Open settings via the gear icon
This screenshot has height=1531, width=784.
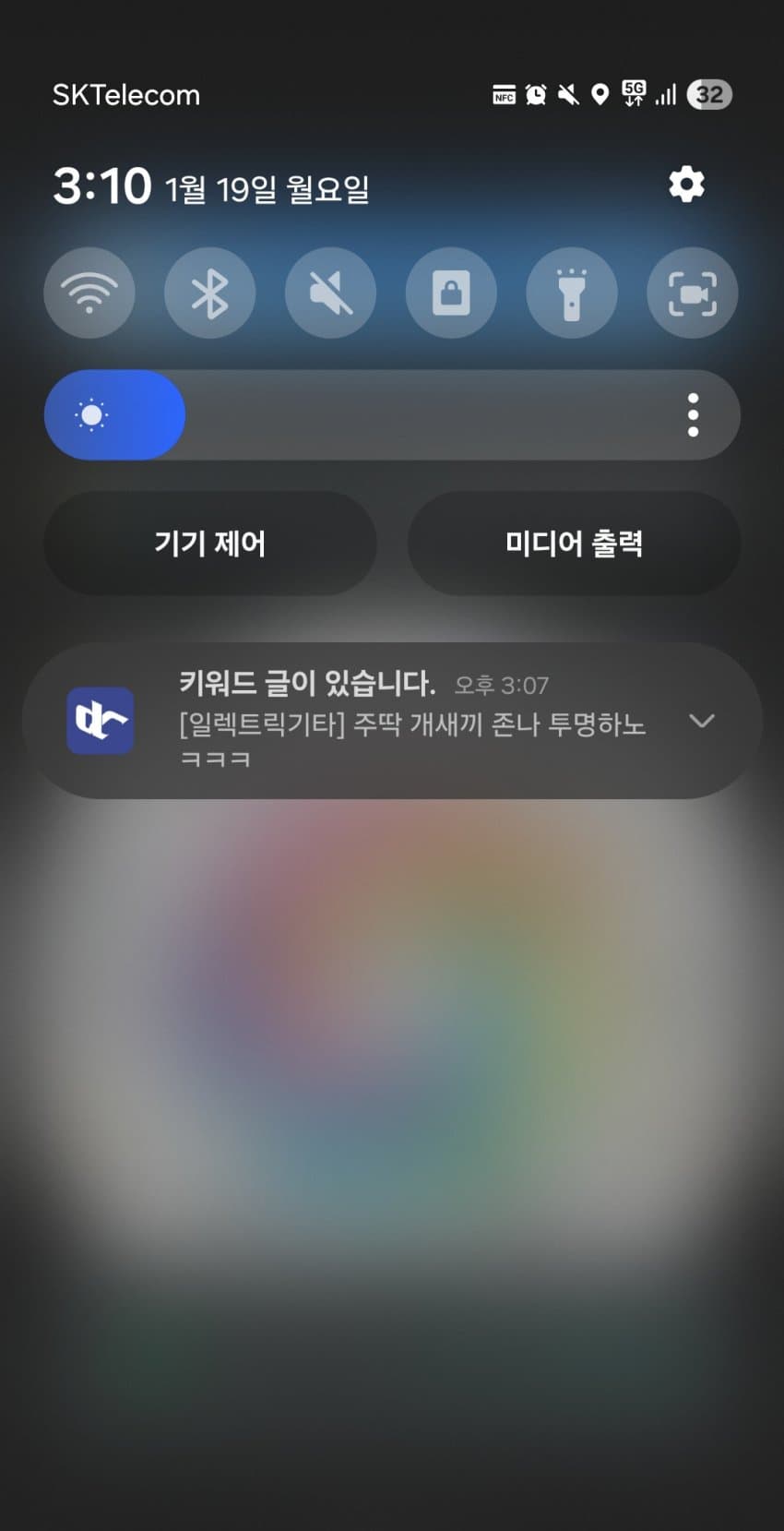pyautogui.click(x=686, y=185)
